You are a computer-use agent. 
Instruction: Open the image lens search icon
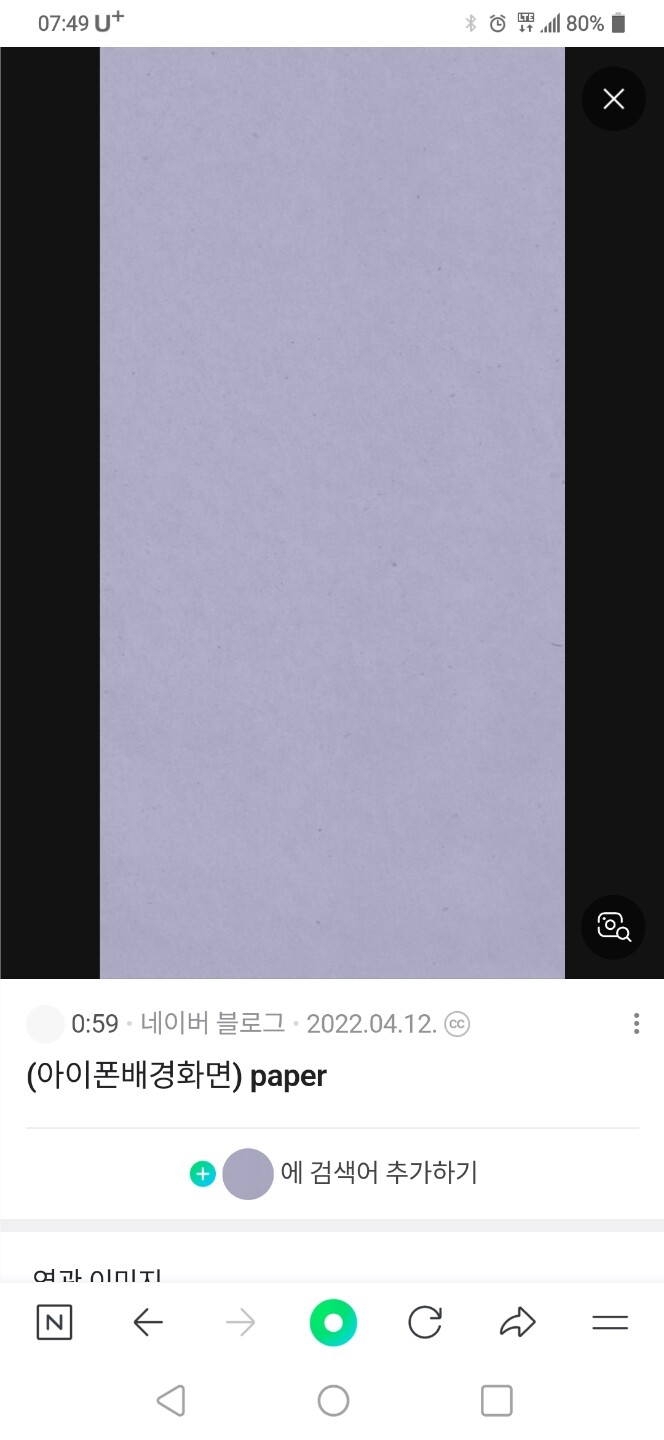click(x=613, y=926)
